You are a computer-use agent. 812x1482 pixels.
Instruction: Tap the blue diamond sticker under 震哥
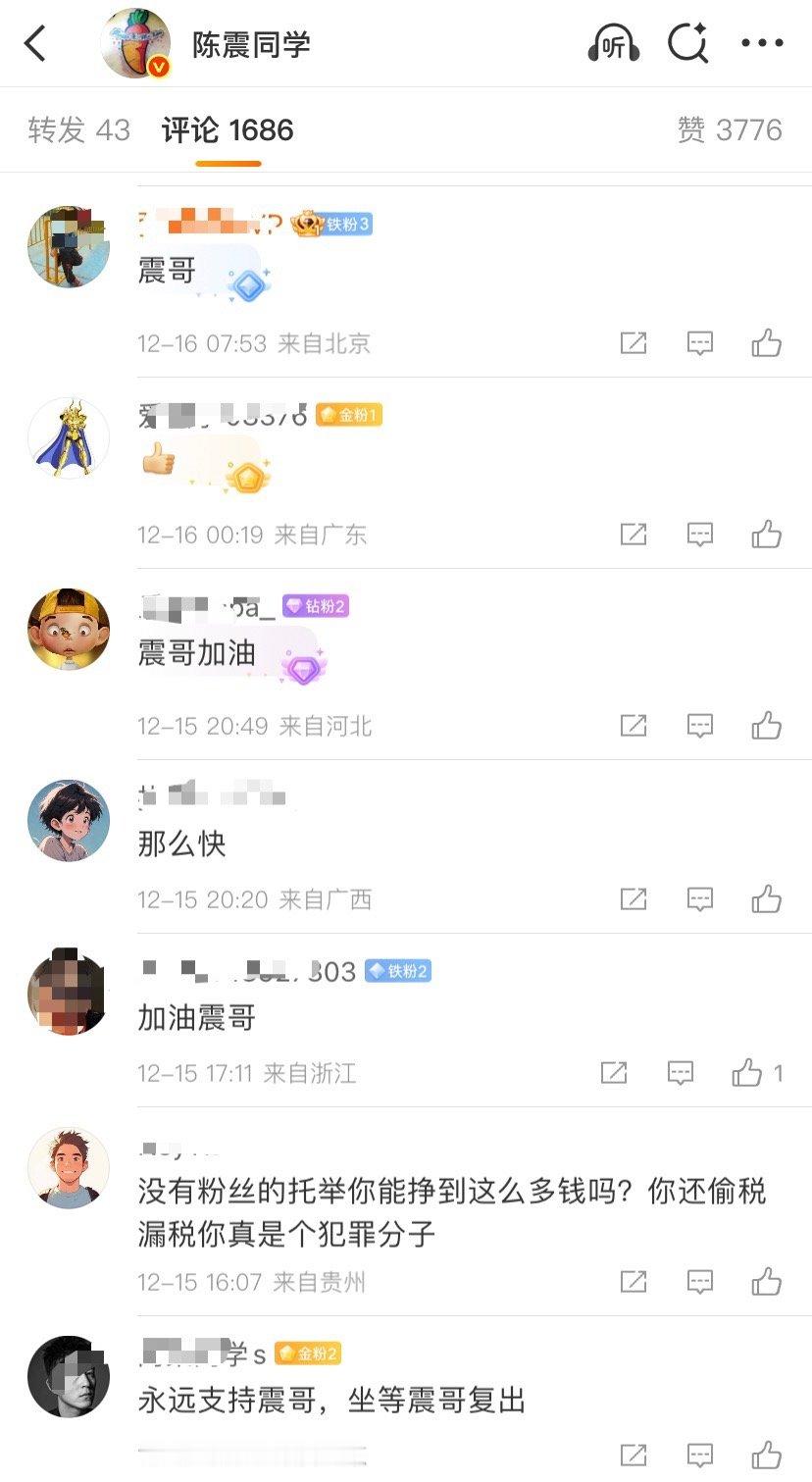tap(250, 283)
